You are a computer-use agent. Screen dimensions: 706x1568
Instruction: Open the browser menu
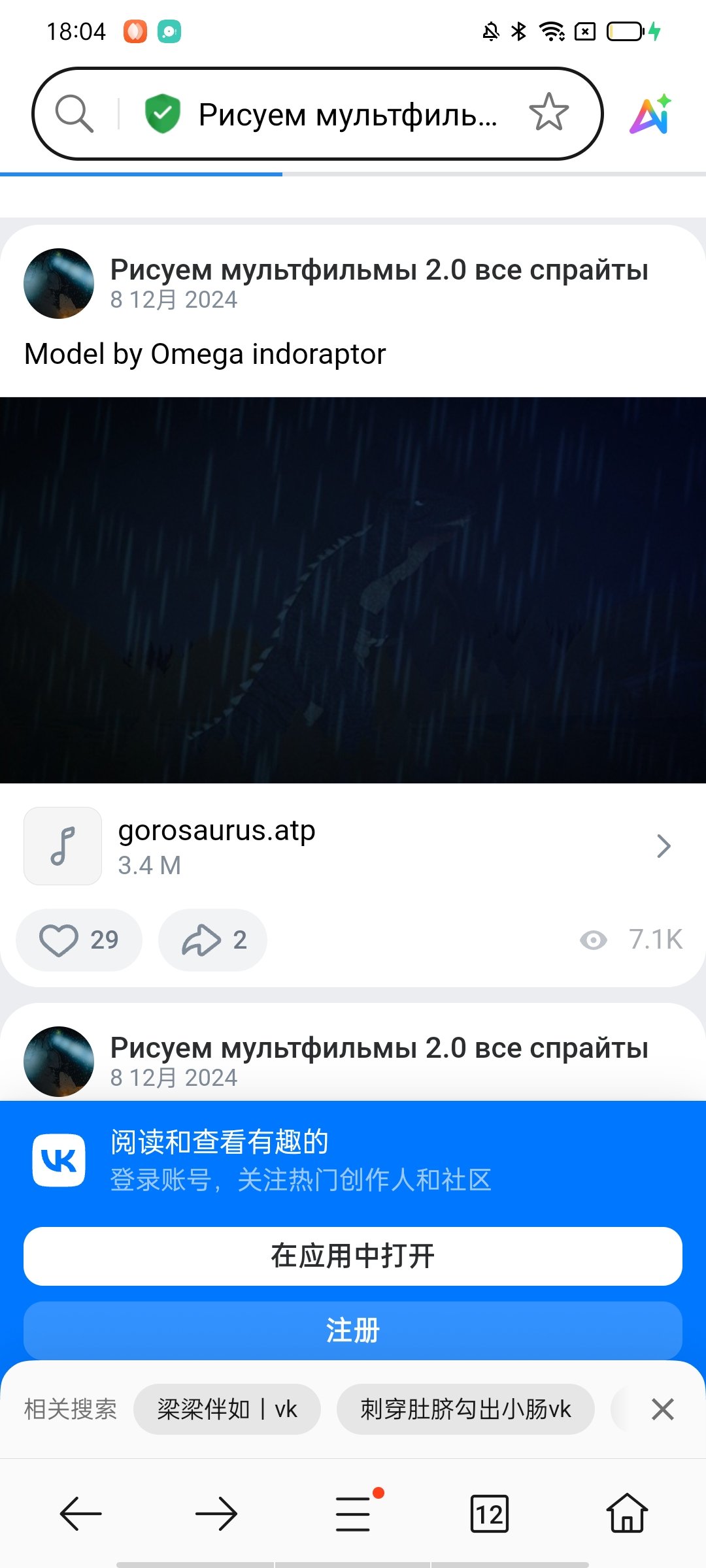tap(354, 1514)
